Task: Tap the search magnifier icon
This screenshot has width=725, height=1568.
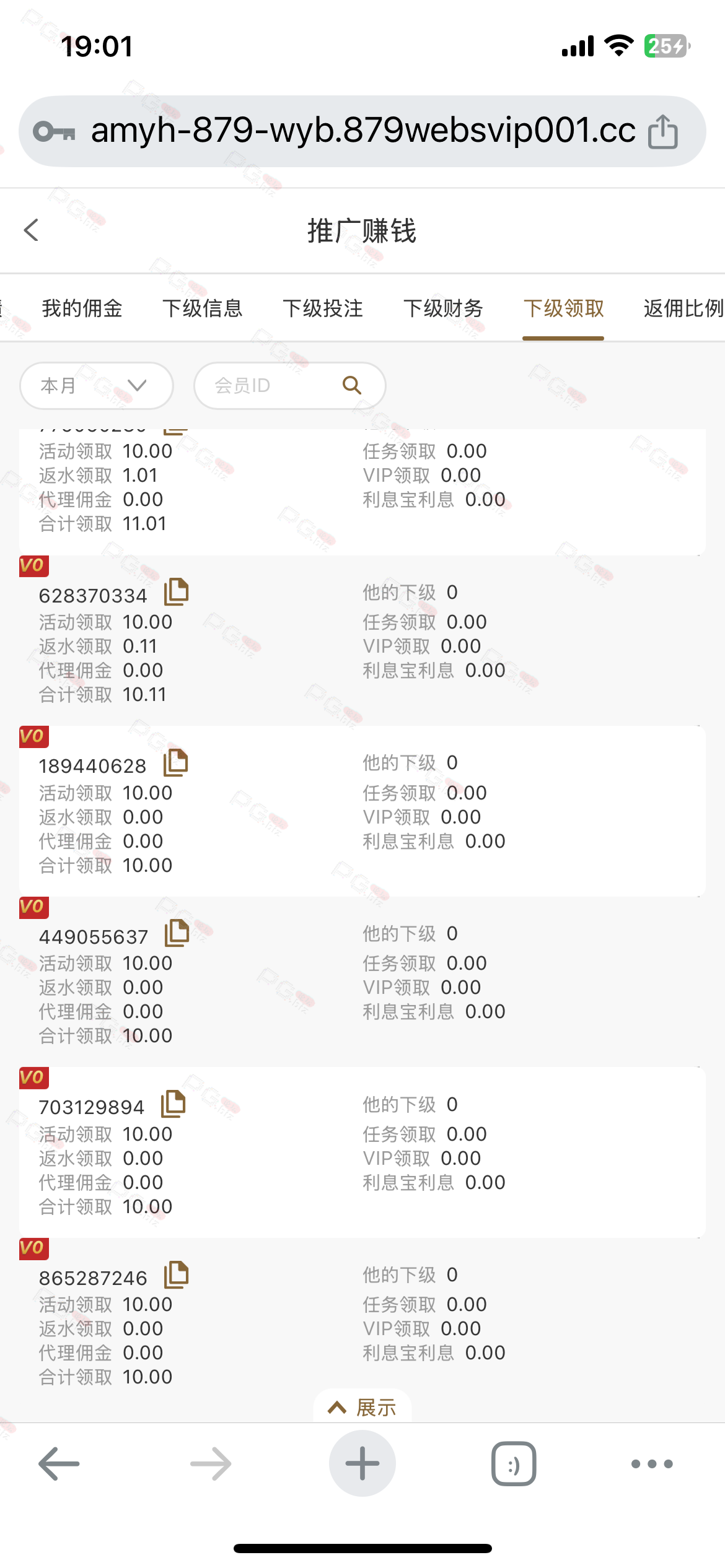Action: tap(352, 385)
